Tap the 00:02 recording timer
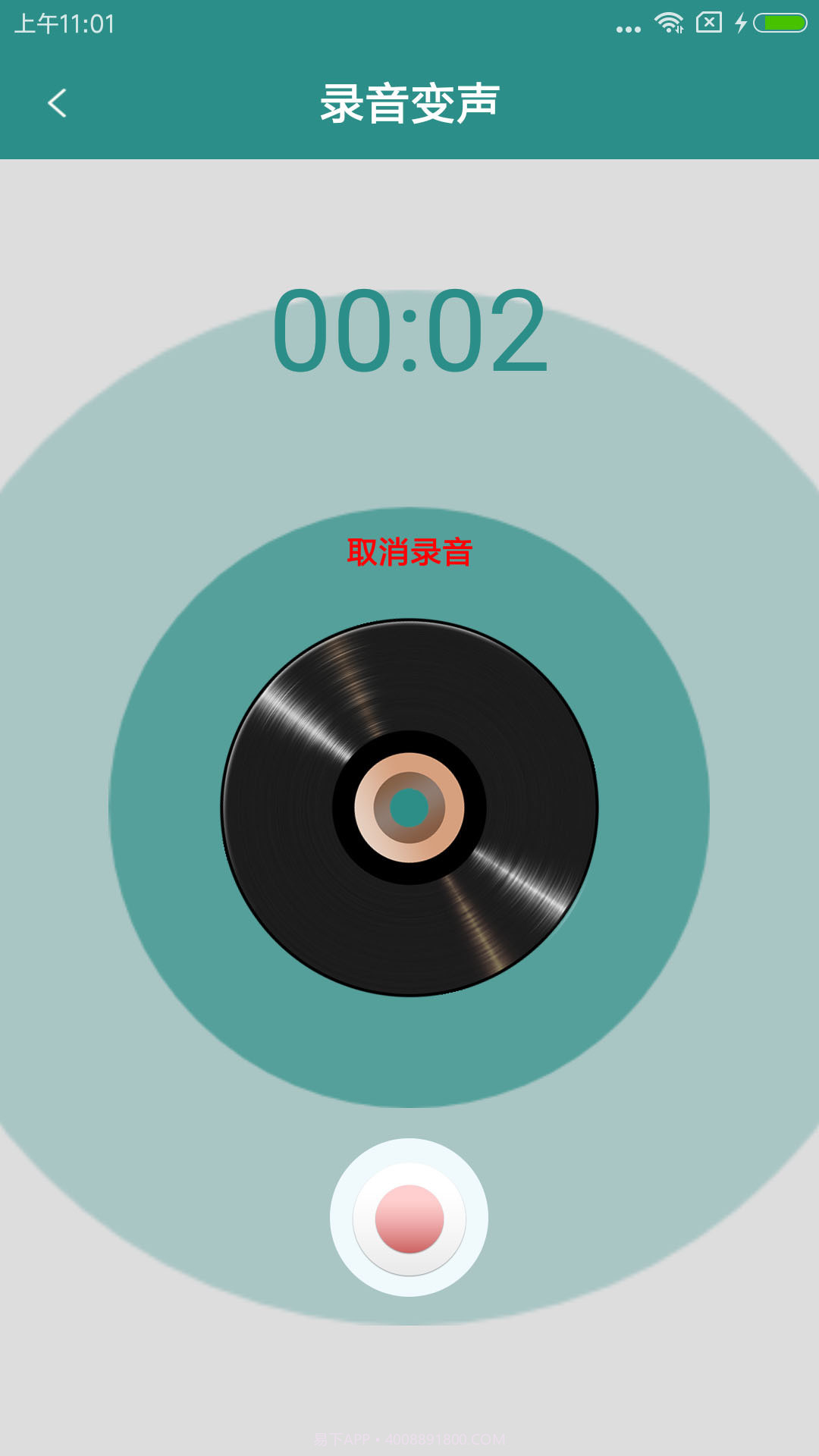 point(409,334)
